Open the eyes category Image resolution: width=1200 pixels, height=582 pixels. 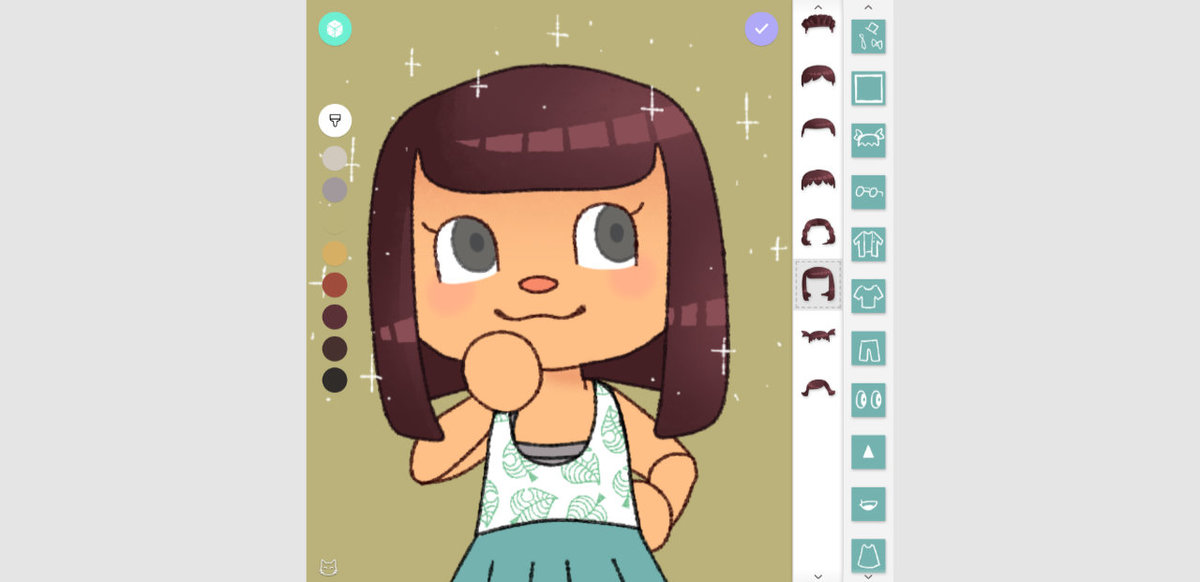[x=868, y=400]
